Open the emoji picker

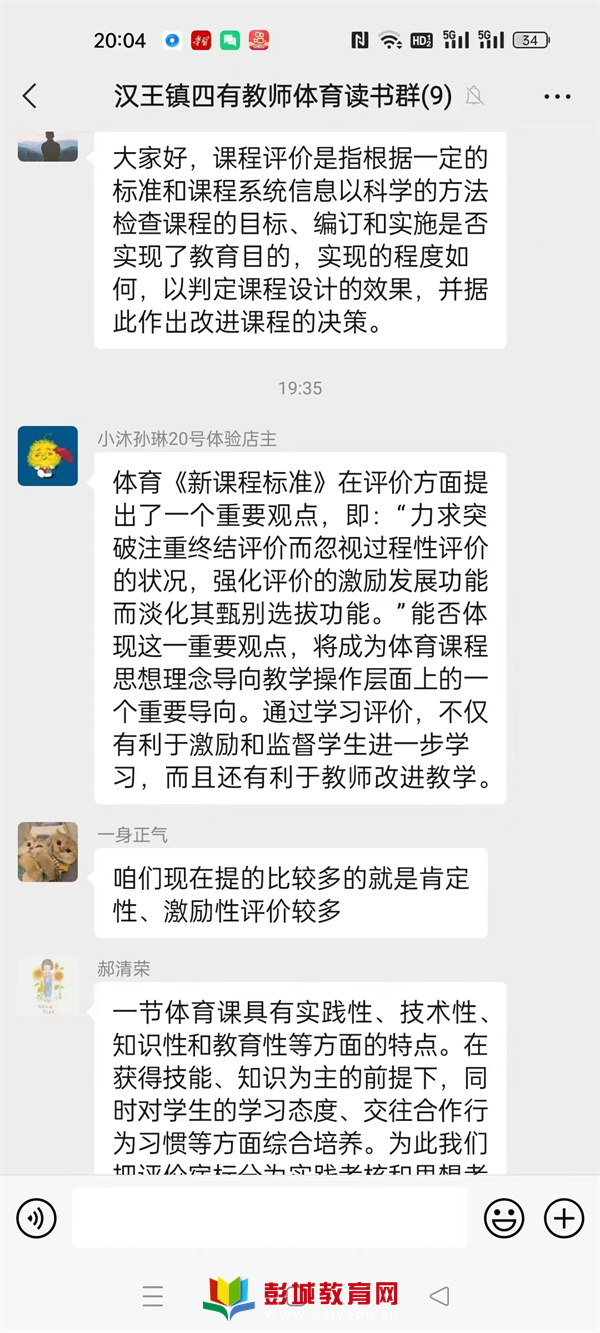(x=504, y=1218)
